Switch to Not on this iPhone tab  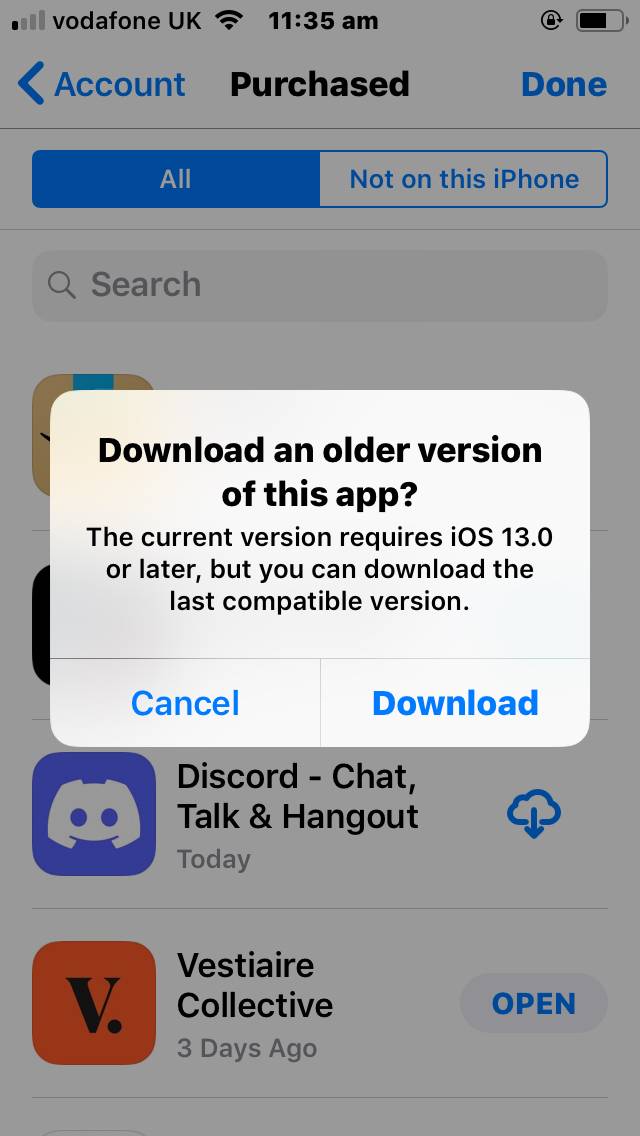click(463, 179)
